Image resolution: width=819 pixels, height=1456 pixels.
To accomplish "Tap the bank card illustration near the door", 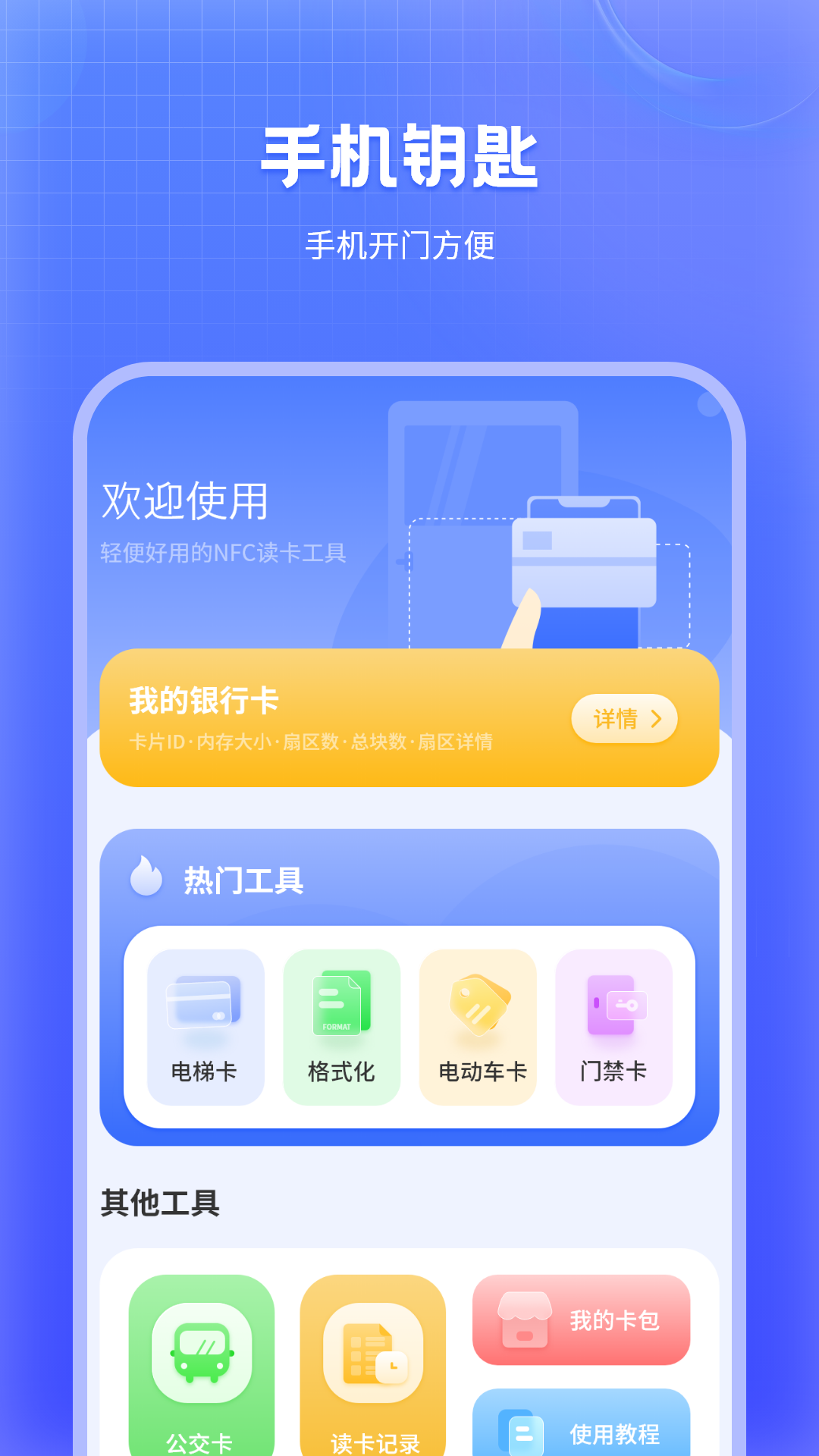I will coord(584,561).
